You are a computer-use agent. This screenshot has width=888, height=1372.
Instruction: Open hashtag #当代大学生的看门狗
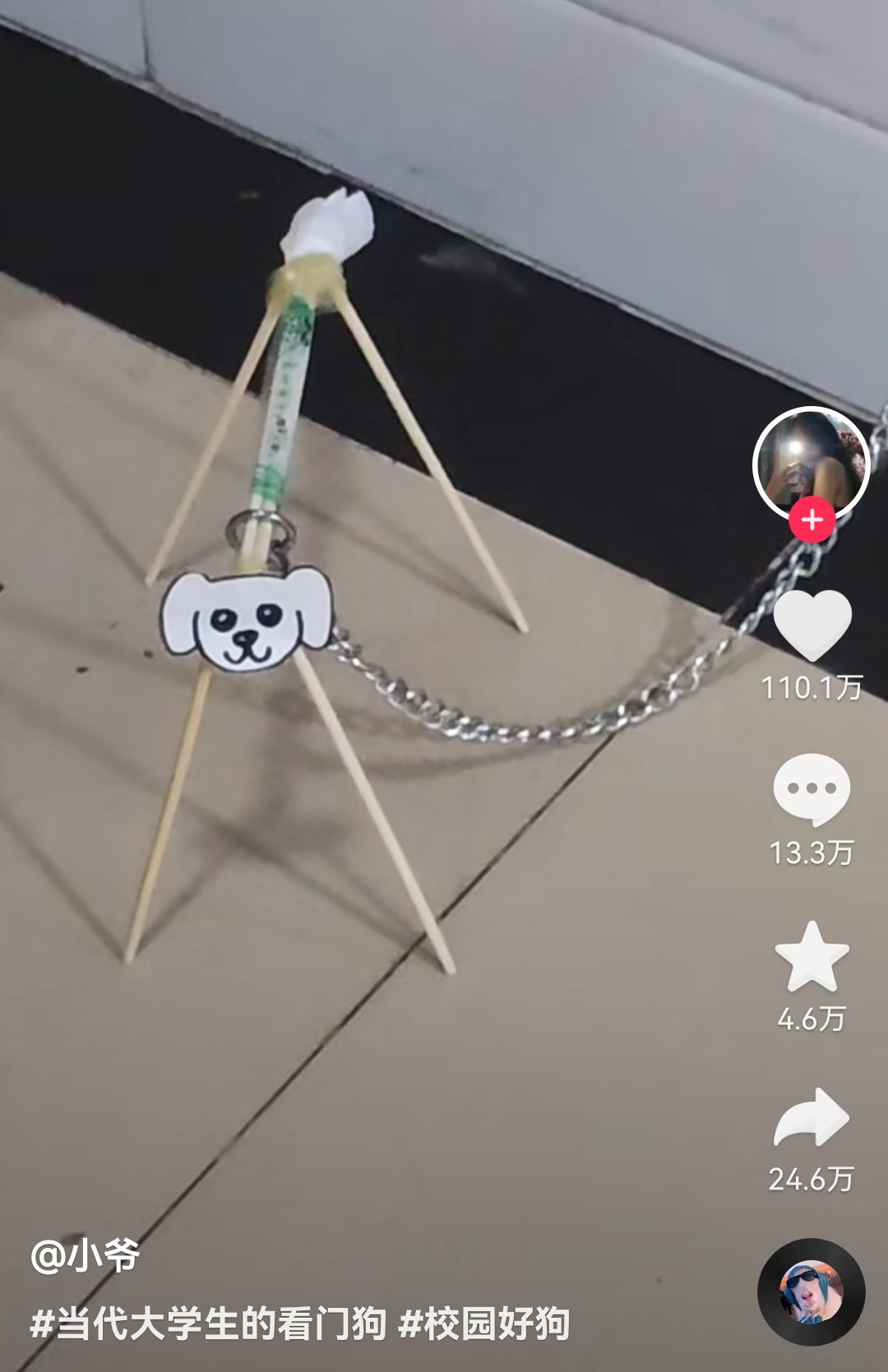click(208, 1324)
